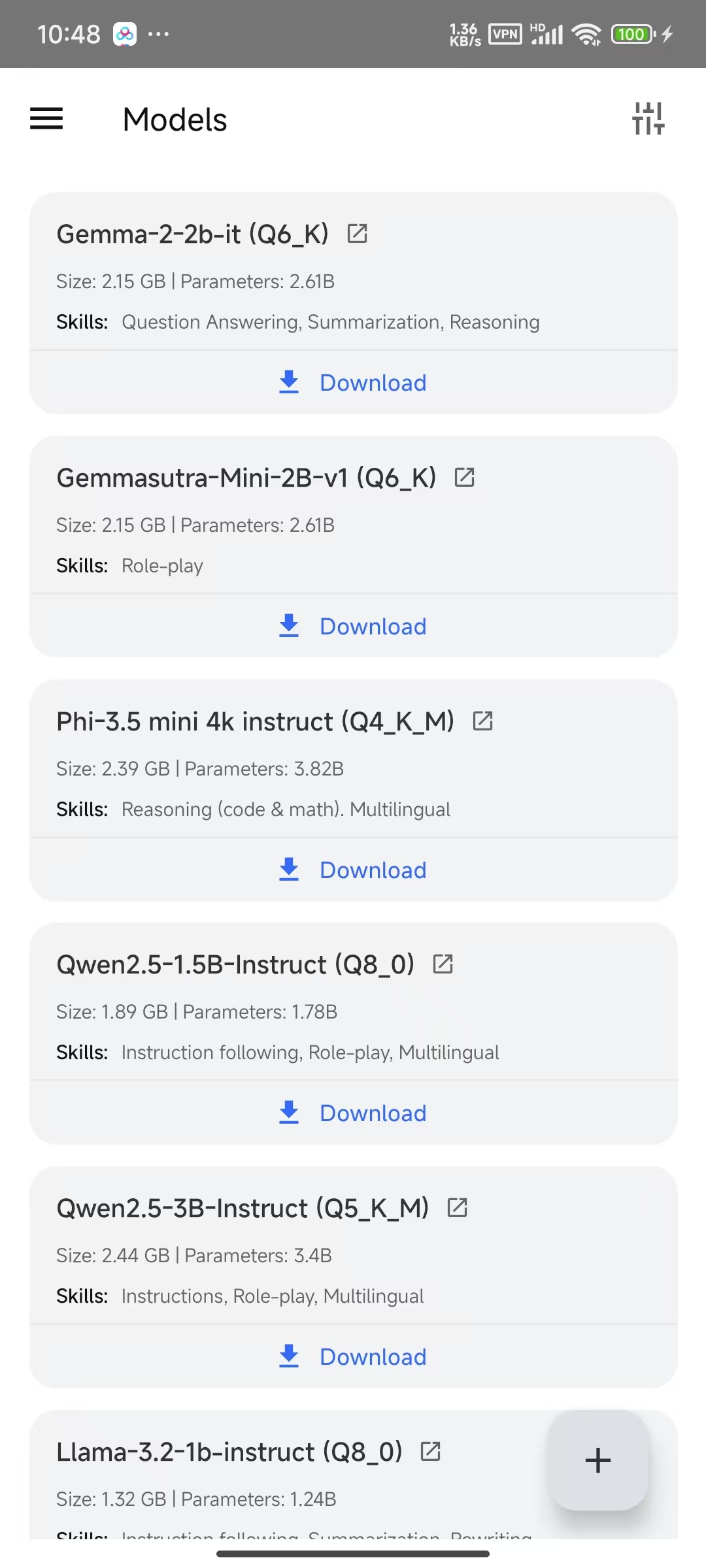Image resolution: width=706 pixels, height=1568 pixels.
Task: Download Gemmasutra-Mini-2B-v1 model
Action: click(353, 626)
